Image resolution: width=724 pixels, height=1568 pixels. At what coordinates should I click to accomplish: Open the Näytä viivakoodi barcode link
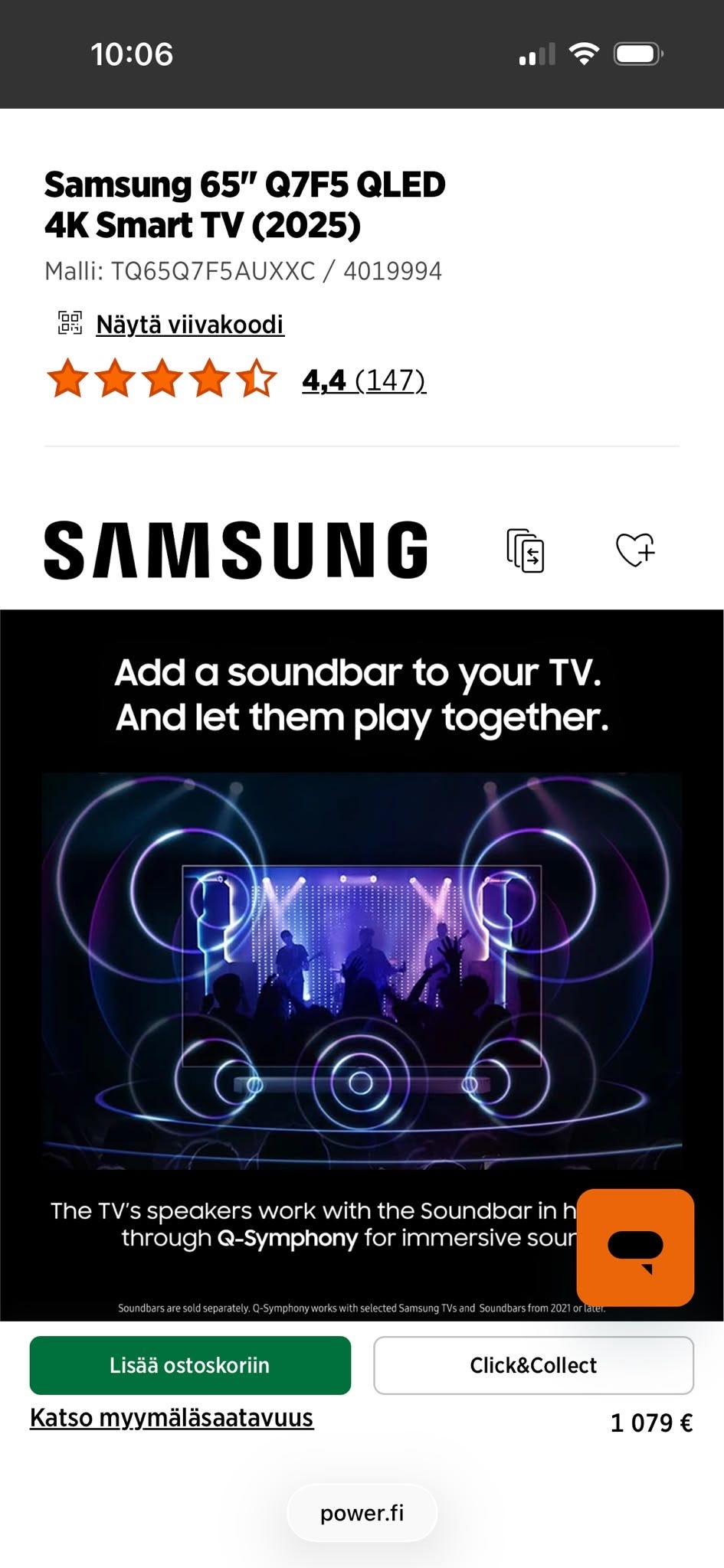point(189,325)
